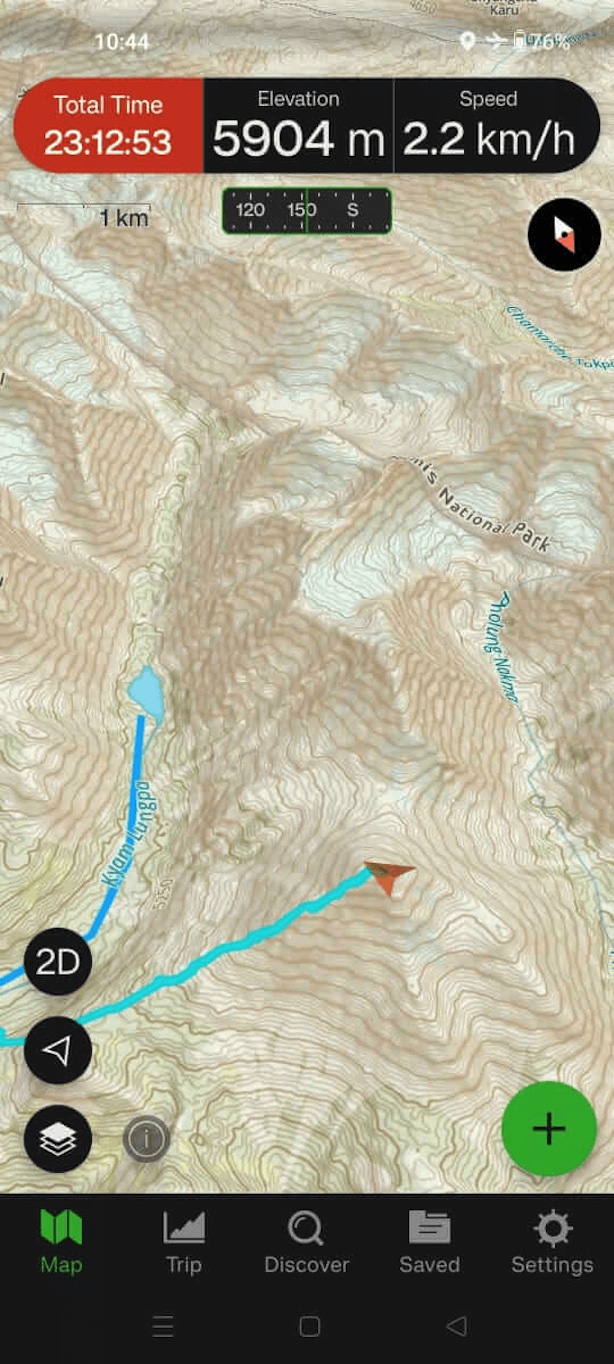Switch to the Trip tab
The height and width of the screenshot is (1364, 614).
(184, 1242)
